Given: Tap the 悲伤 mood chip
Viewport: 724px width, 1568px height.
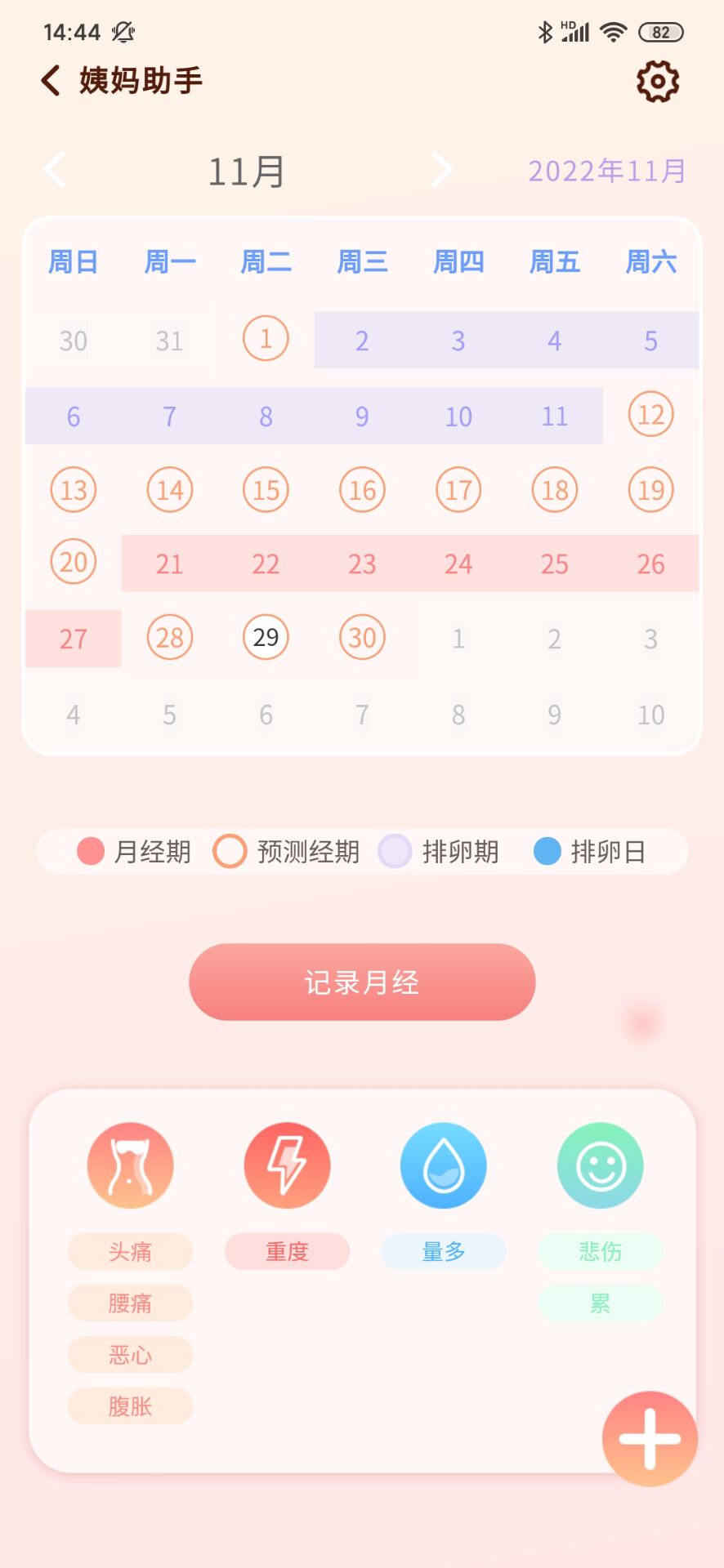Looking at the screenshot, I should pyautogui.click(x=600, y=1251).
